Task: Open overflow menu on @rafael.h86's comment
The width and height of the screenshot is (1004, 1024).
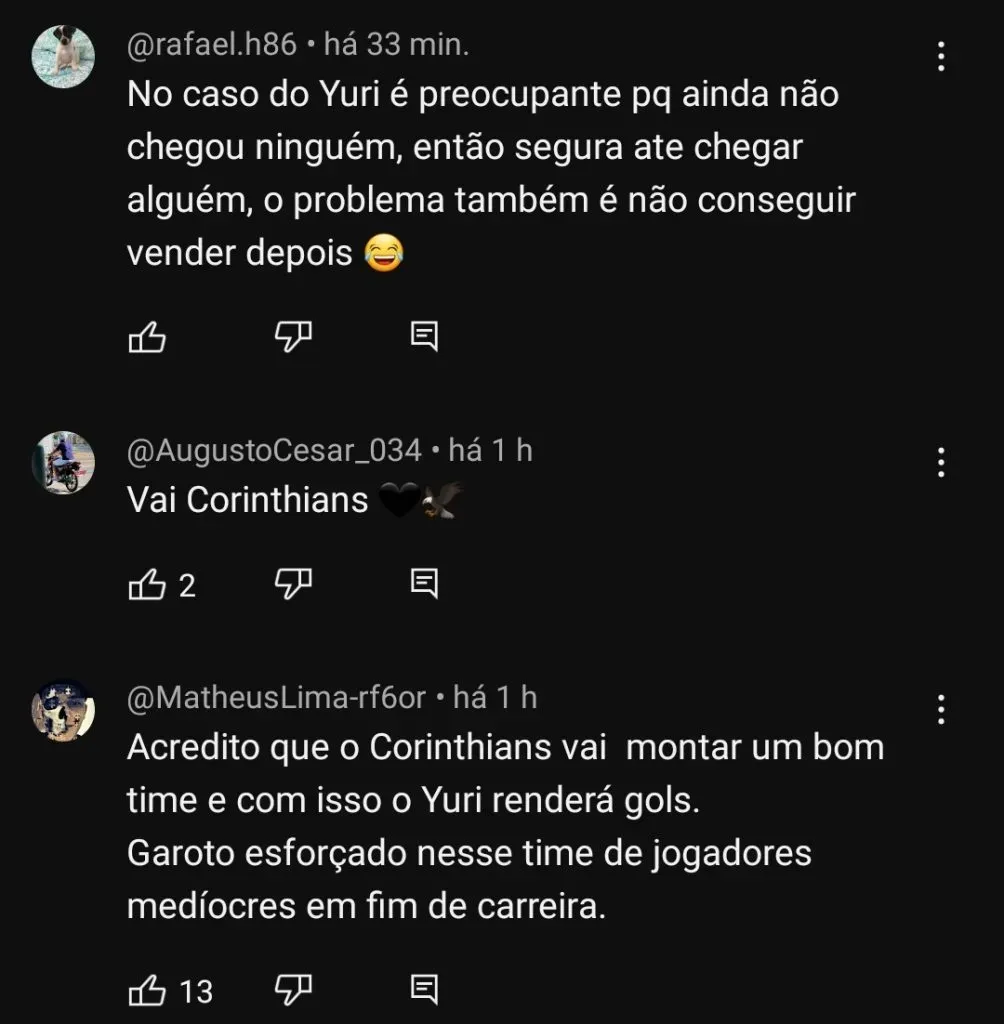Action: pyautogui.click(x=941, y=56)
